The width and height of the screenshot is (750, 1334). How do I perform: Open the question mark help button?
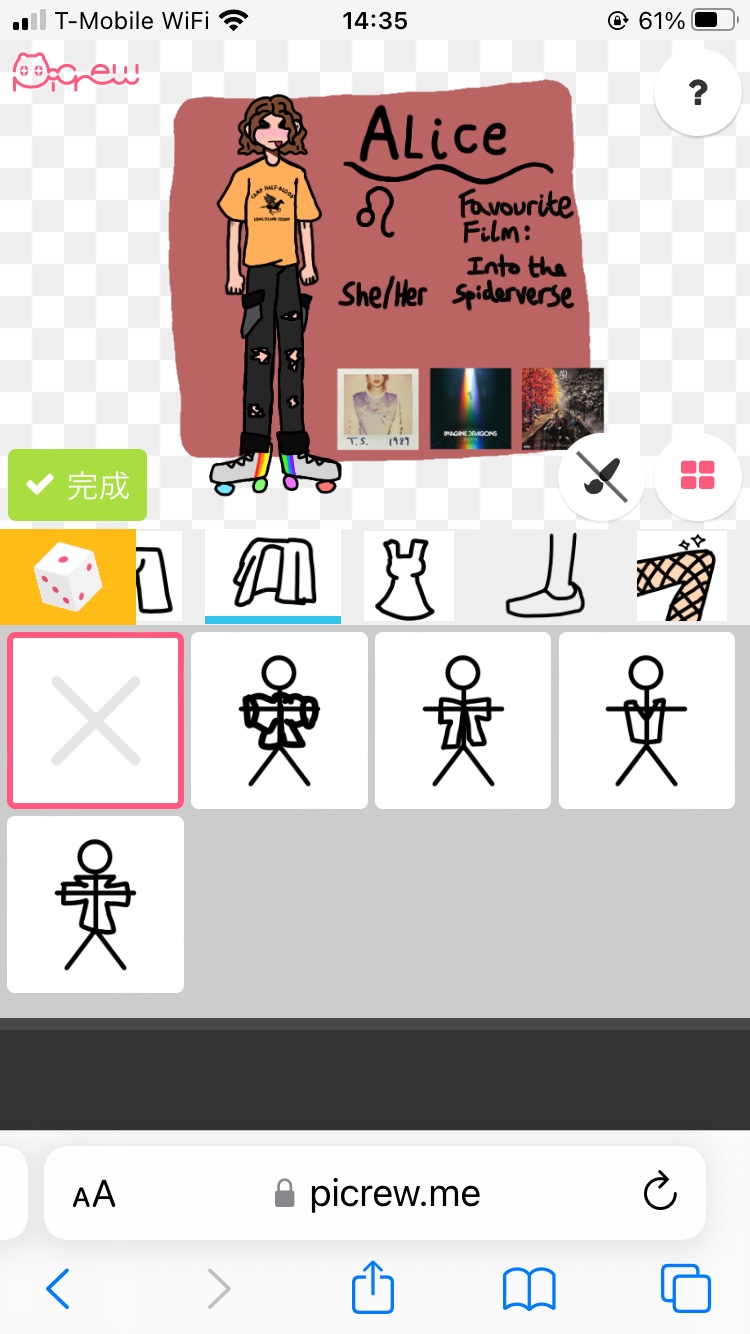pyautogui.click(x=698, y=93)
